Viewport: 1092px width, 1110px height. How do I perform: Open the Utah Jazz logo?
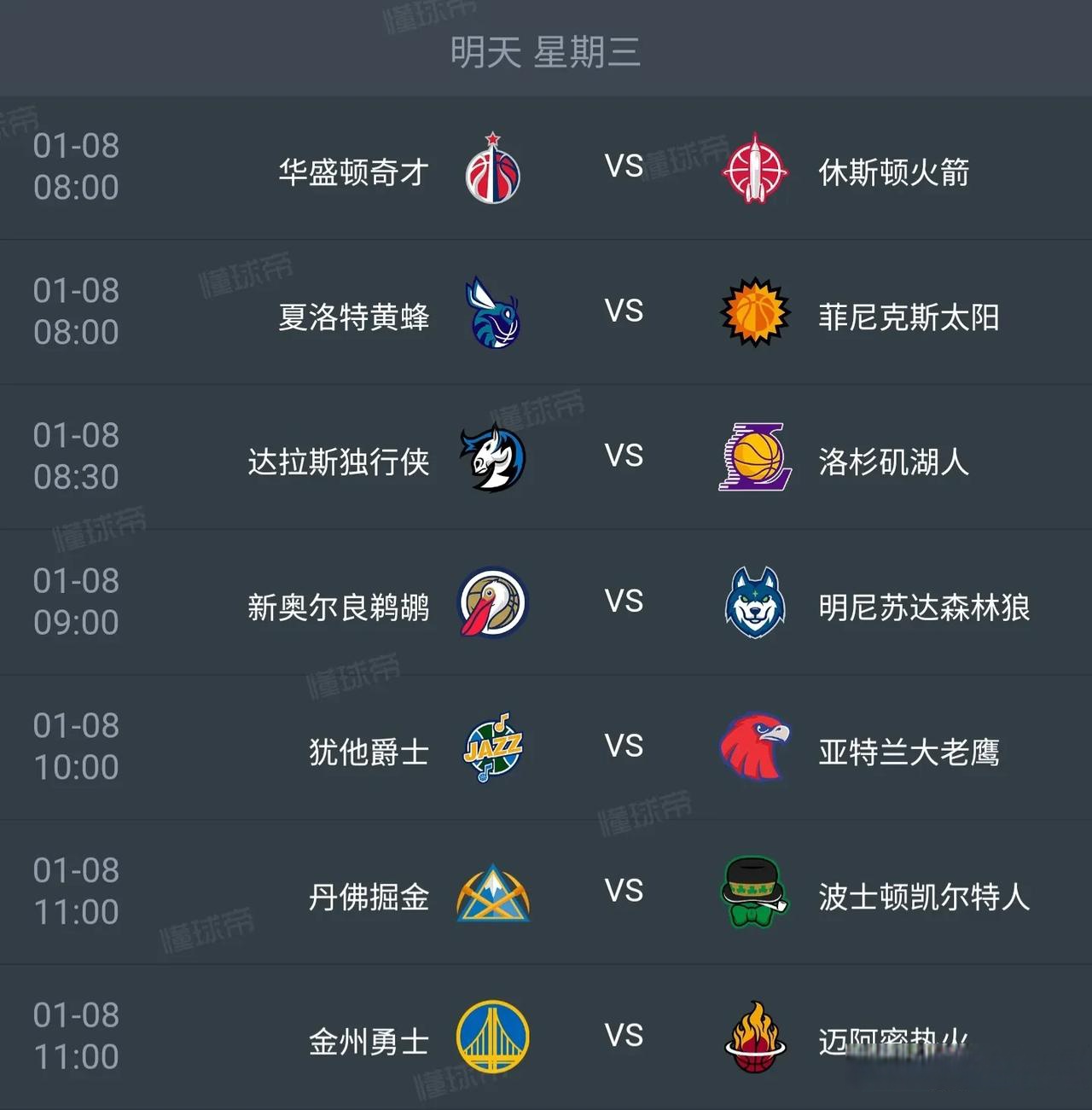tap(495, 747)
